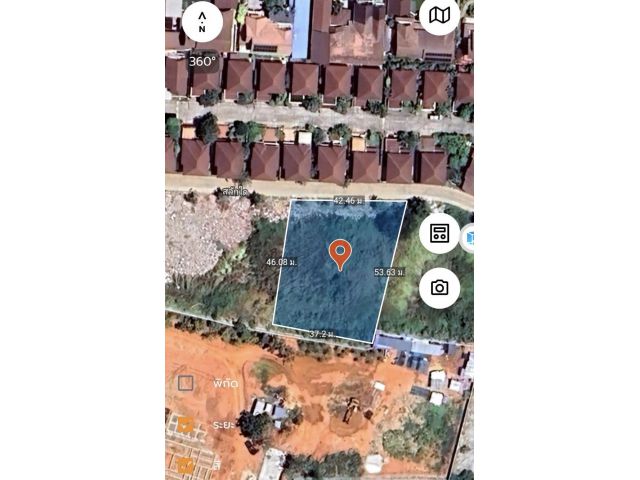The height and width of the screenshot is (480, 640).
Task: Select the orange location pin
Action: (340, 253)
